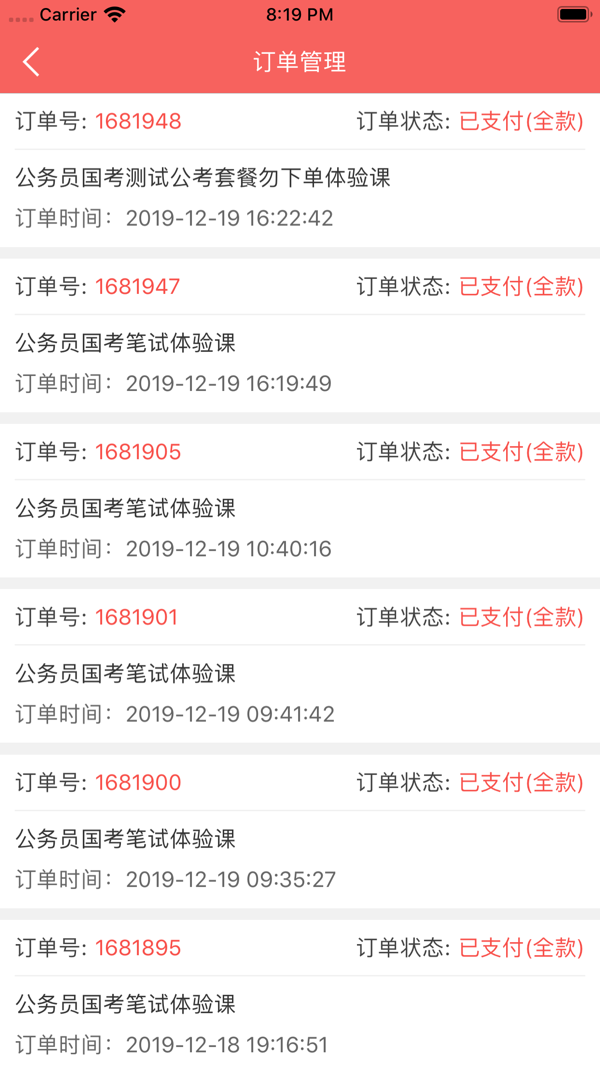Select order 1681905
The height and width of the screenshot is (1067, 600).
(300, 501)
